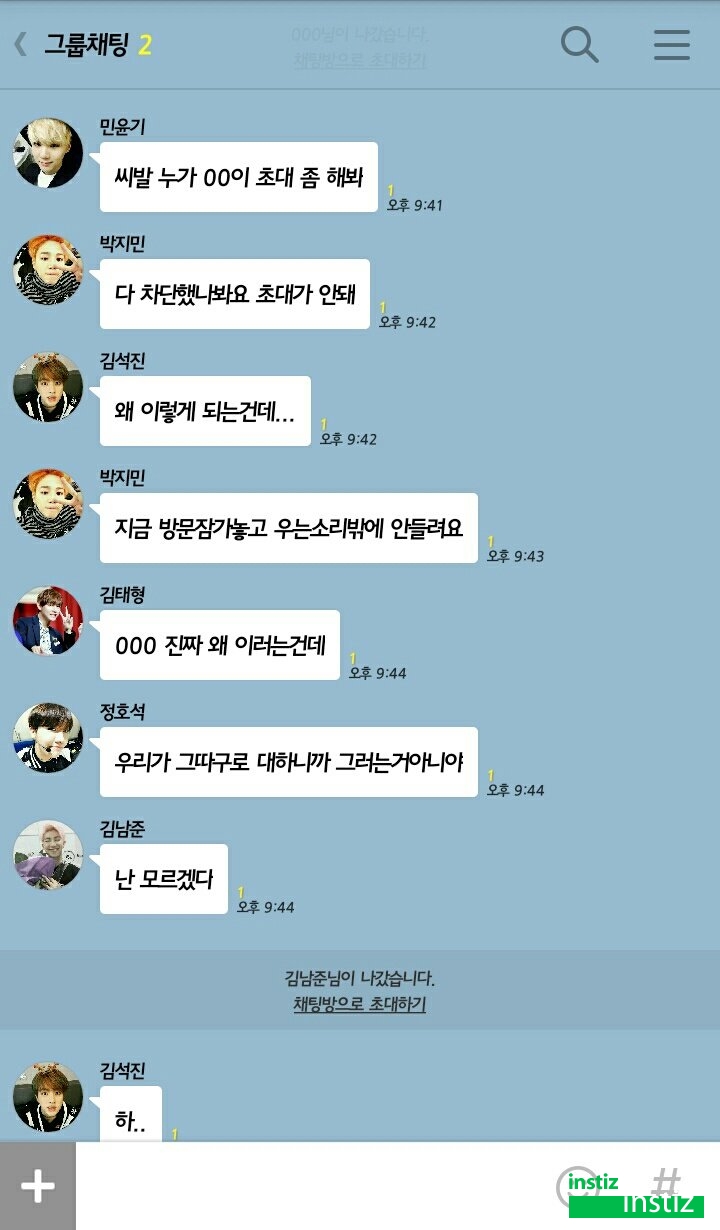Tap the # search icon
The image size is (720, 1230).
click(665, 1184)
